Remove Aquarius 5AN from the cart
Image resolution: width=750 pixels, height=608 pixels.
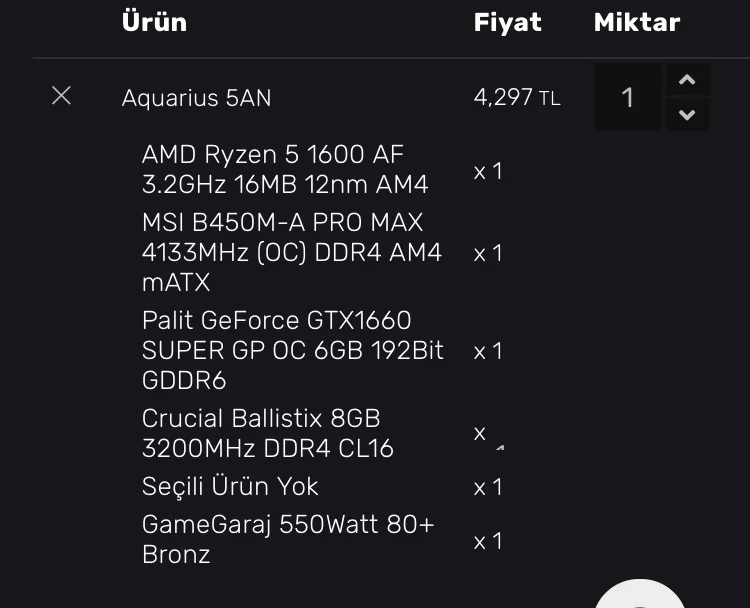pyautogui.click(x=61, y=96)
